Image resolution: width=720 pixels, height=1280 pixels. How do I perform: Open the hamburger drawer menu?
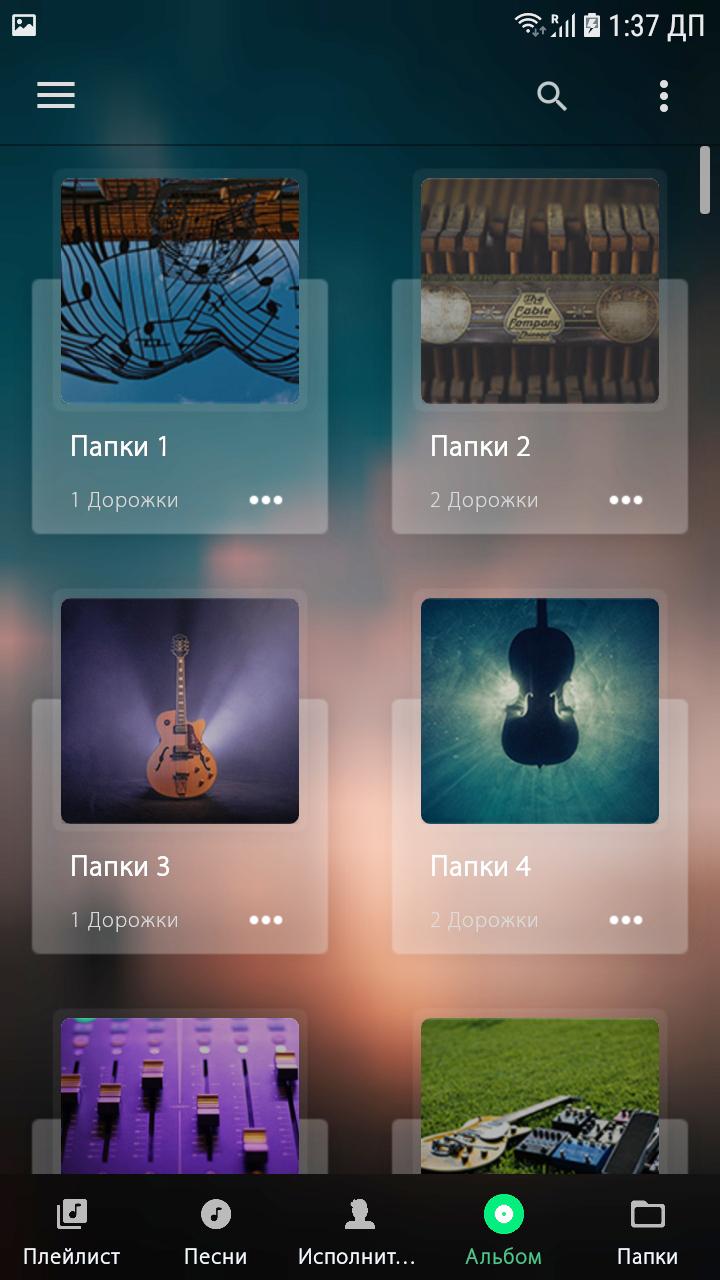[x=56, y=95]
